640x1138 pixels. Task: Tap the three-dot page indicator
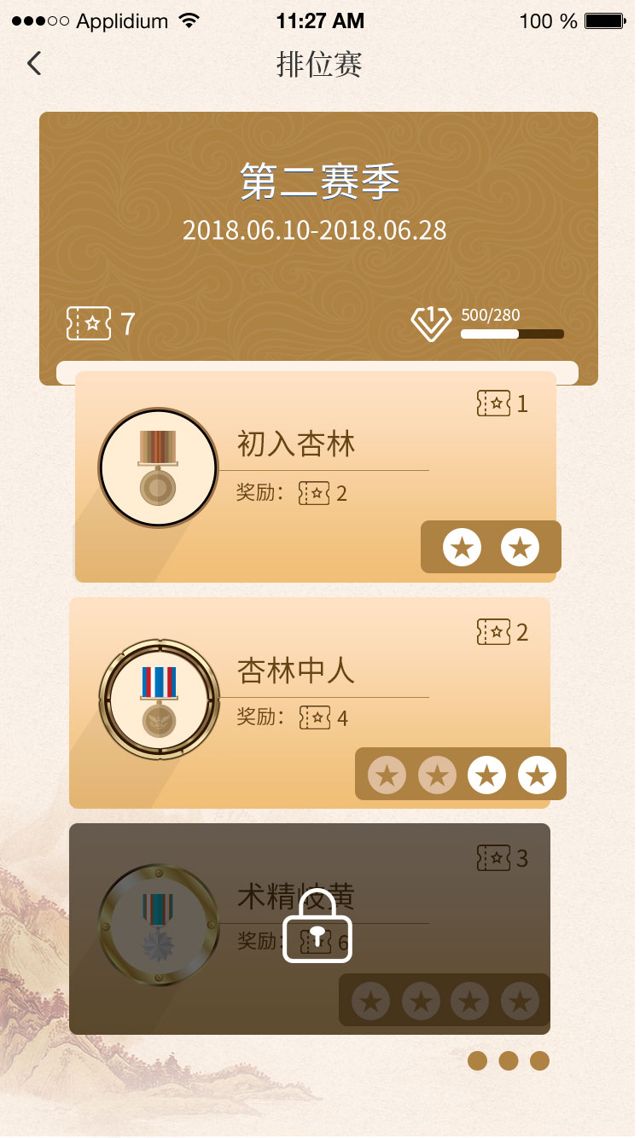click(x=508, y=1061)
